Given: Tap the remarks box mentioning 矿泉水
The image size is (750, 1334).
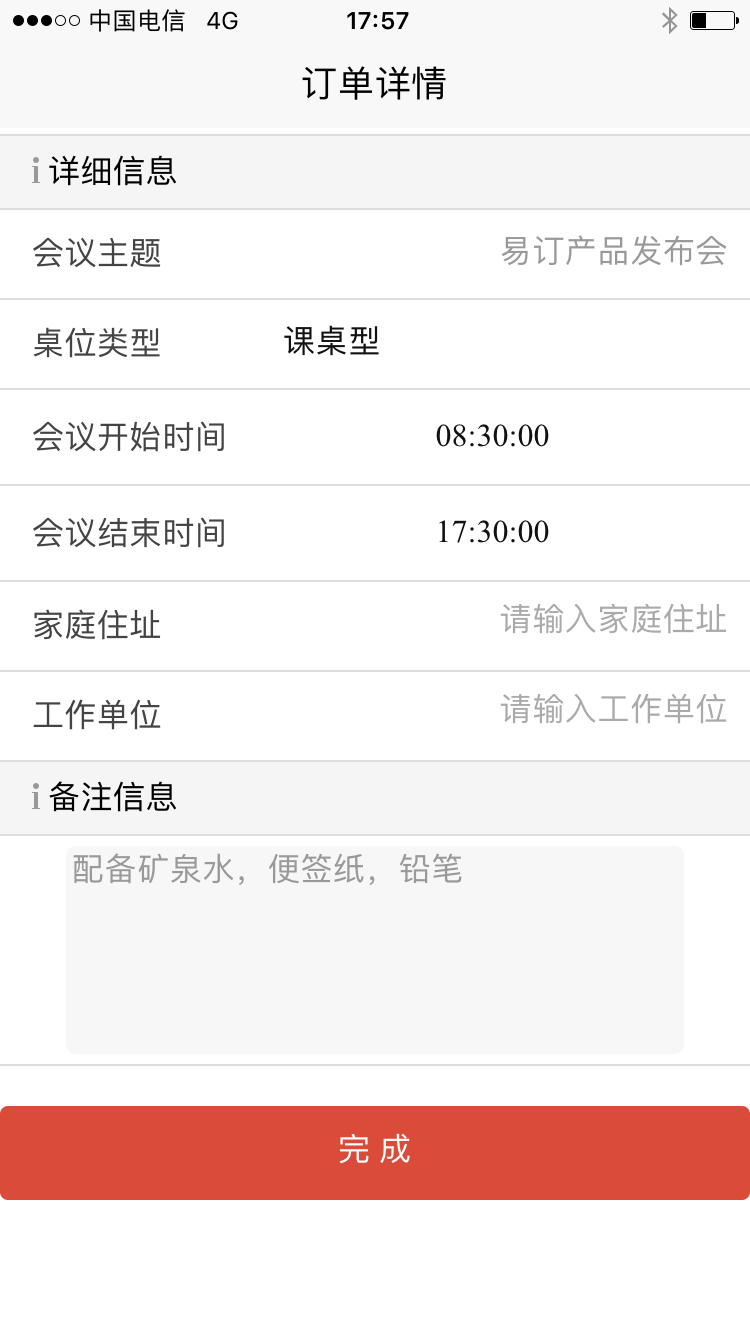Looking at the screenshot, I should click(x=375, y=950).
